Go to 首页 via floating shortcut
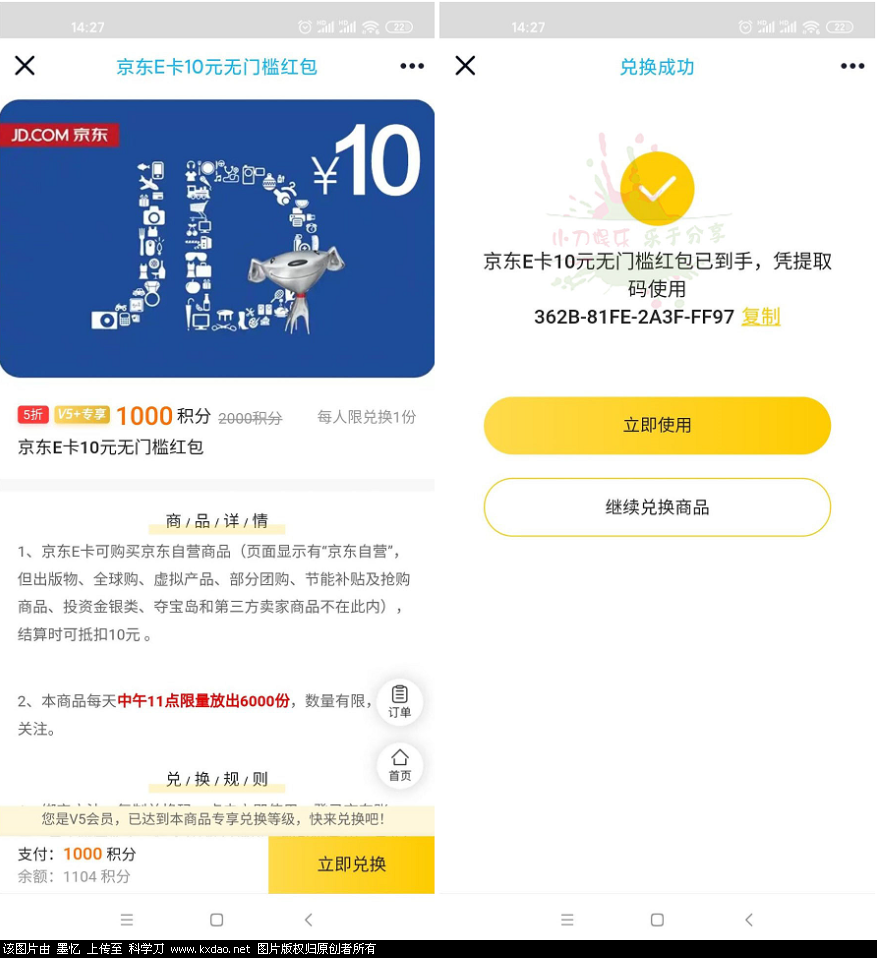 click(x=400, y=765)
